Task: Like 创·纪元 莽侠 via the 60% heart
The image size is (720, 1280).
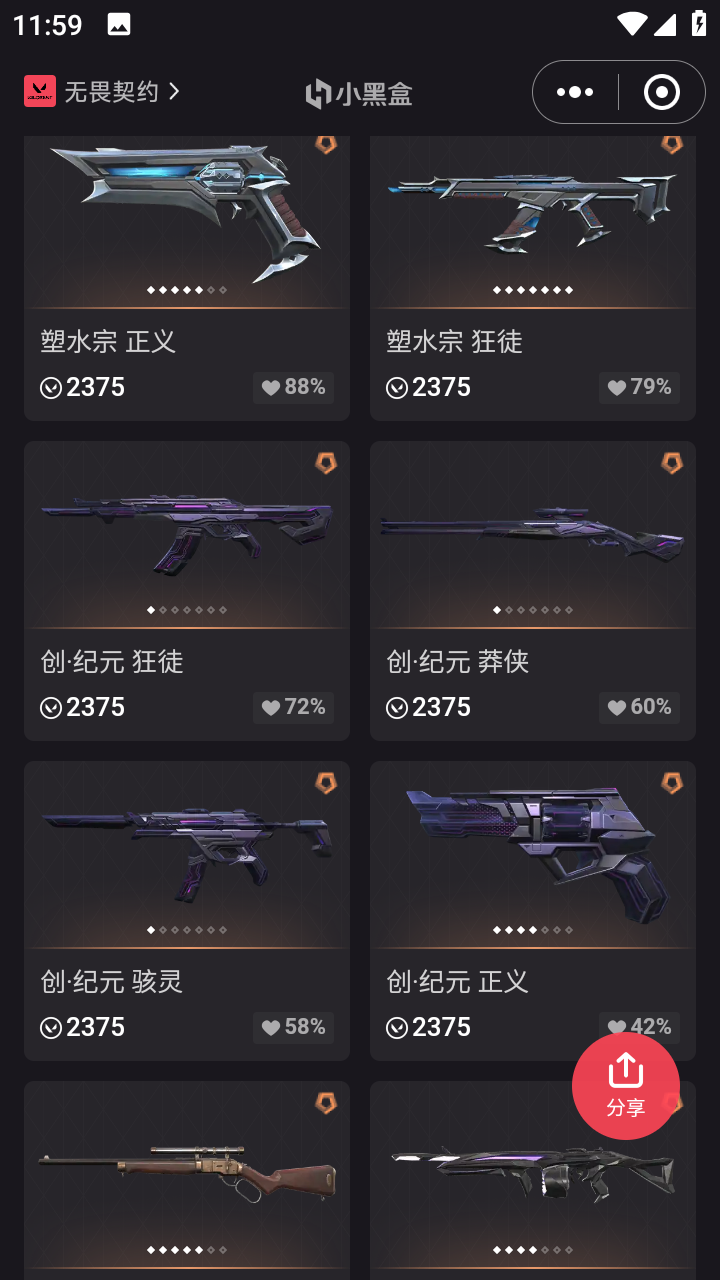Action: point(639,707)
